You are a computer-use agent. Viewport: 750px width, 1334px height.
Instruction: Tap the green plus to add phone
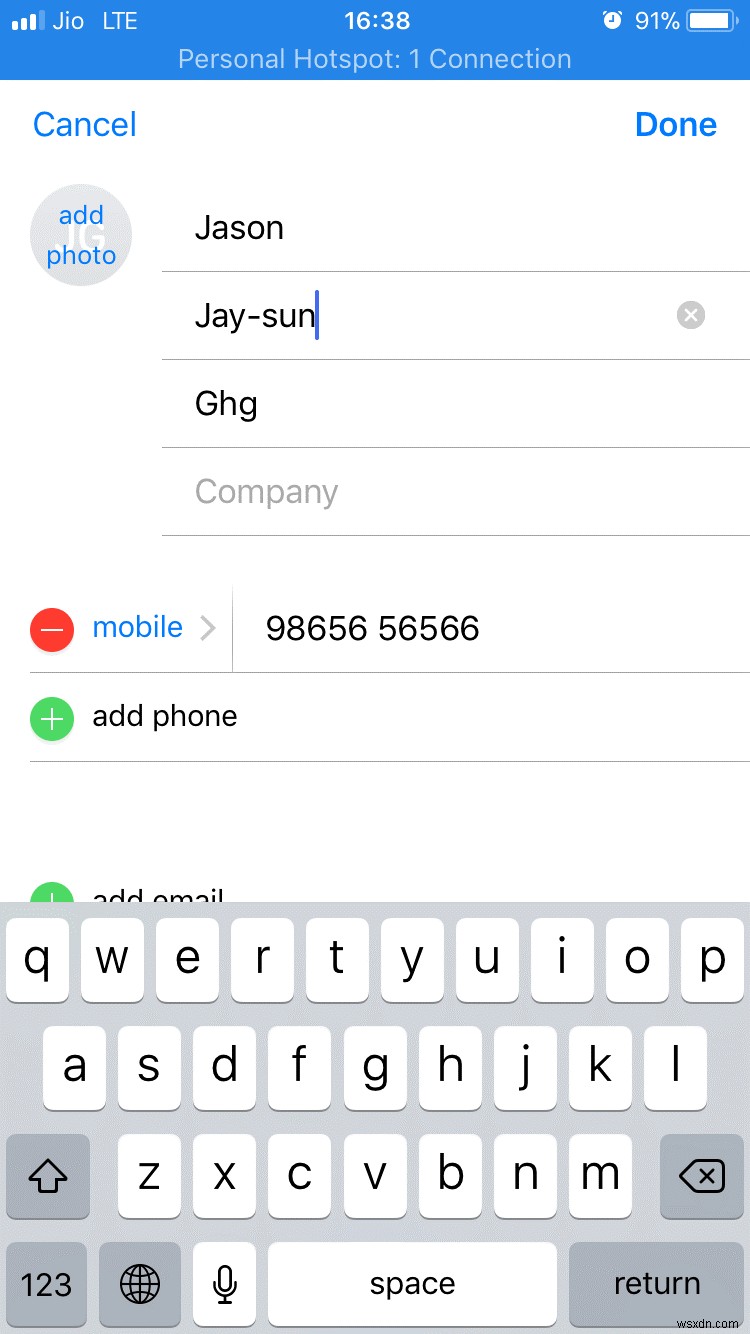[51, 718]
